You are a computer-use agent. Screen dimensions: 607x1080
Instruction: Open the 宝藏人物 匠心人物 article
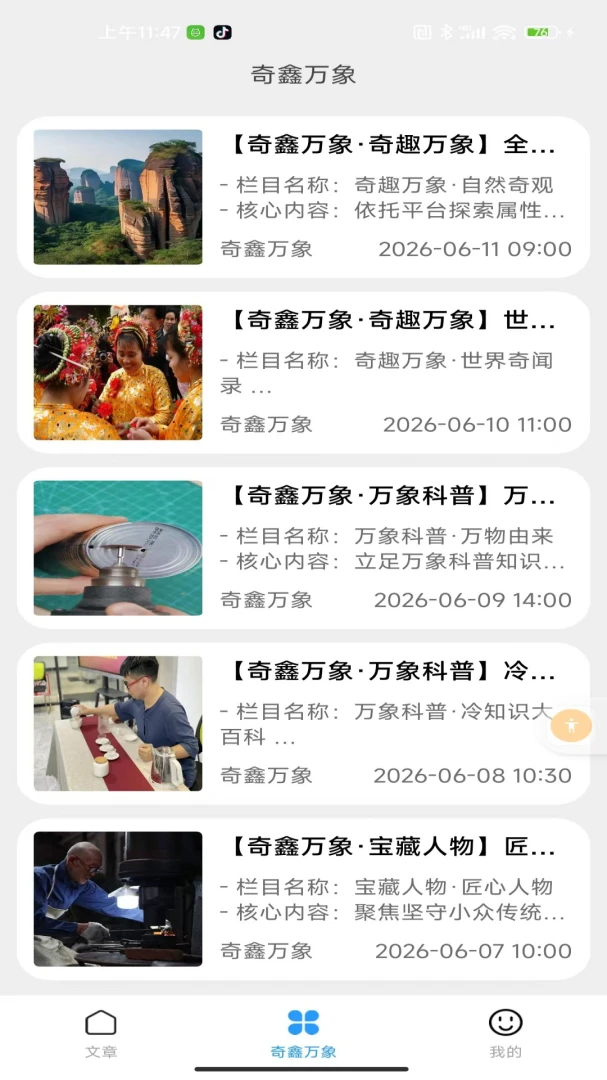[303, 899]
